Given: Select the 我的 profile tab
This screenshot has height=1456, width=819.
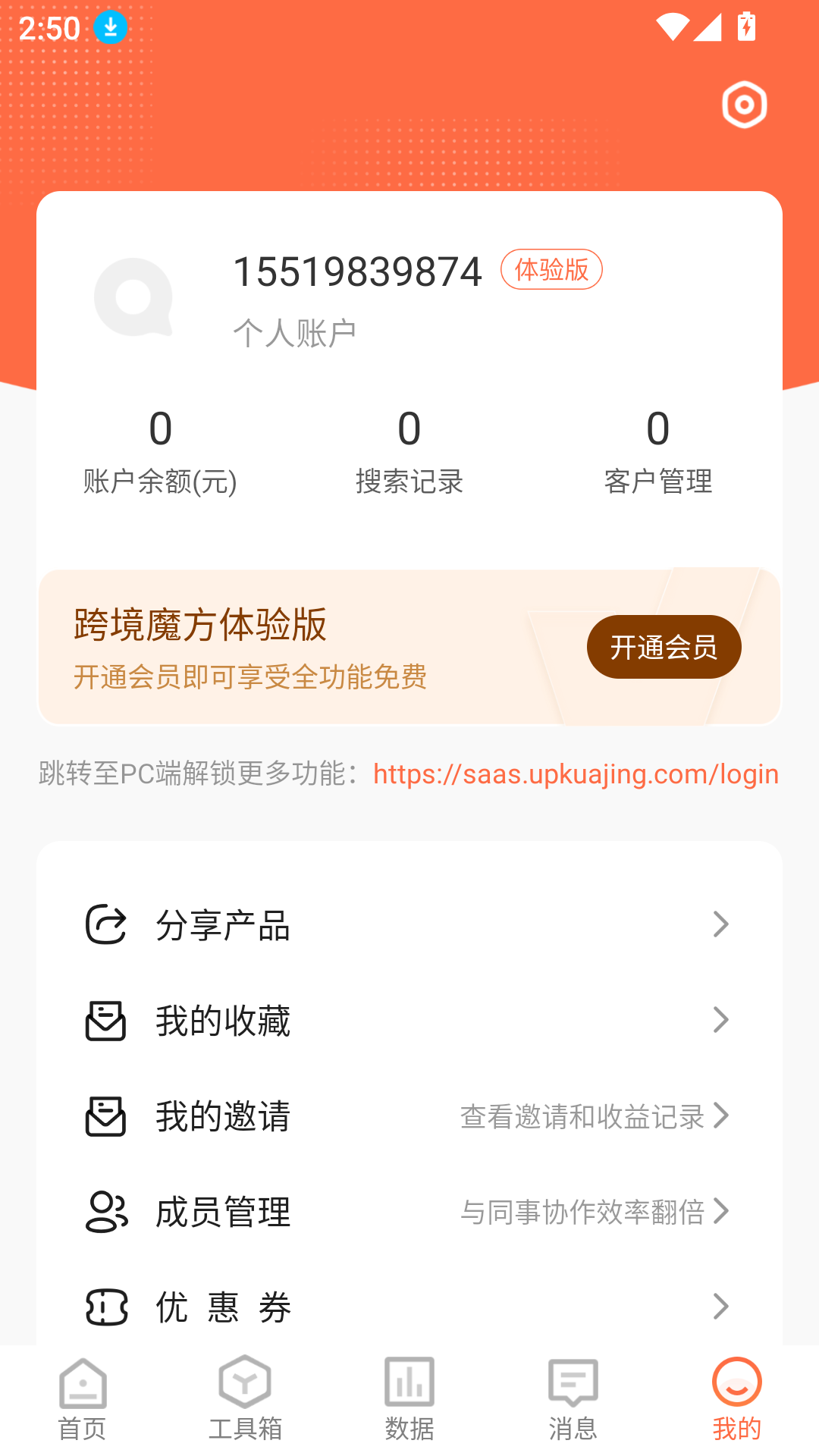Looking at the screenshot, I should pyautogui.click(x=736, y=1400).
